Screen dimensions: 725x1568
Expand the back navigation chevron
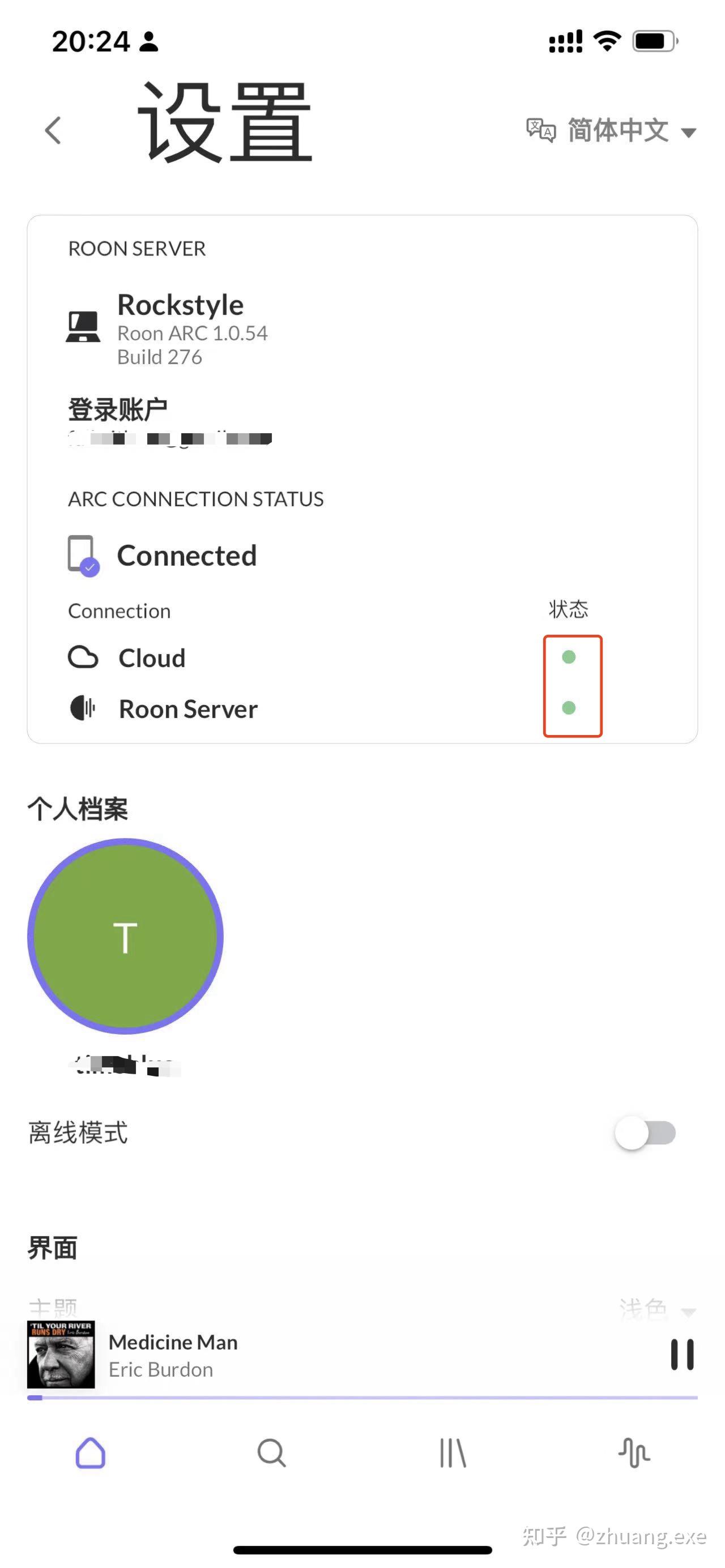coord(52,129)
